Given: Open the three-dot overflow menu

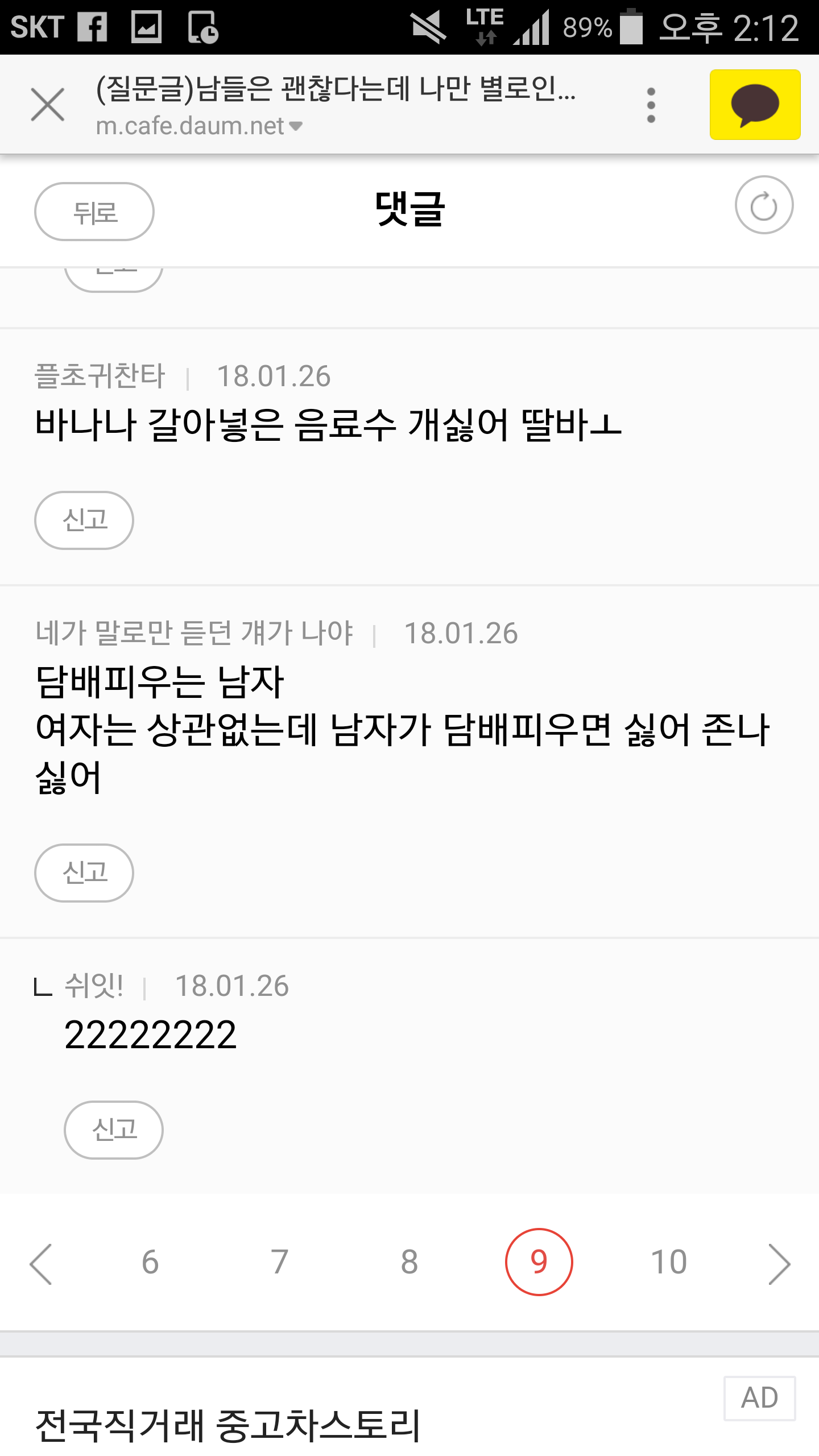Looking at the screenshot, I should [651, 105].
